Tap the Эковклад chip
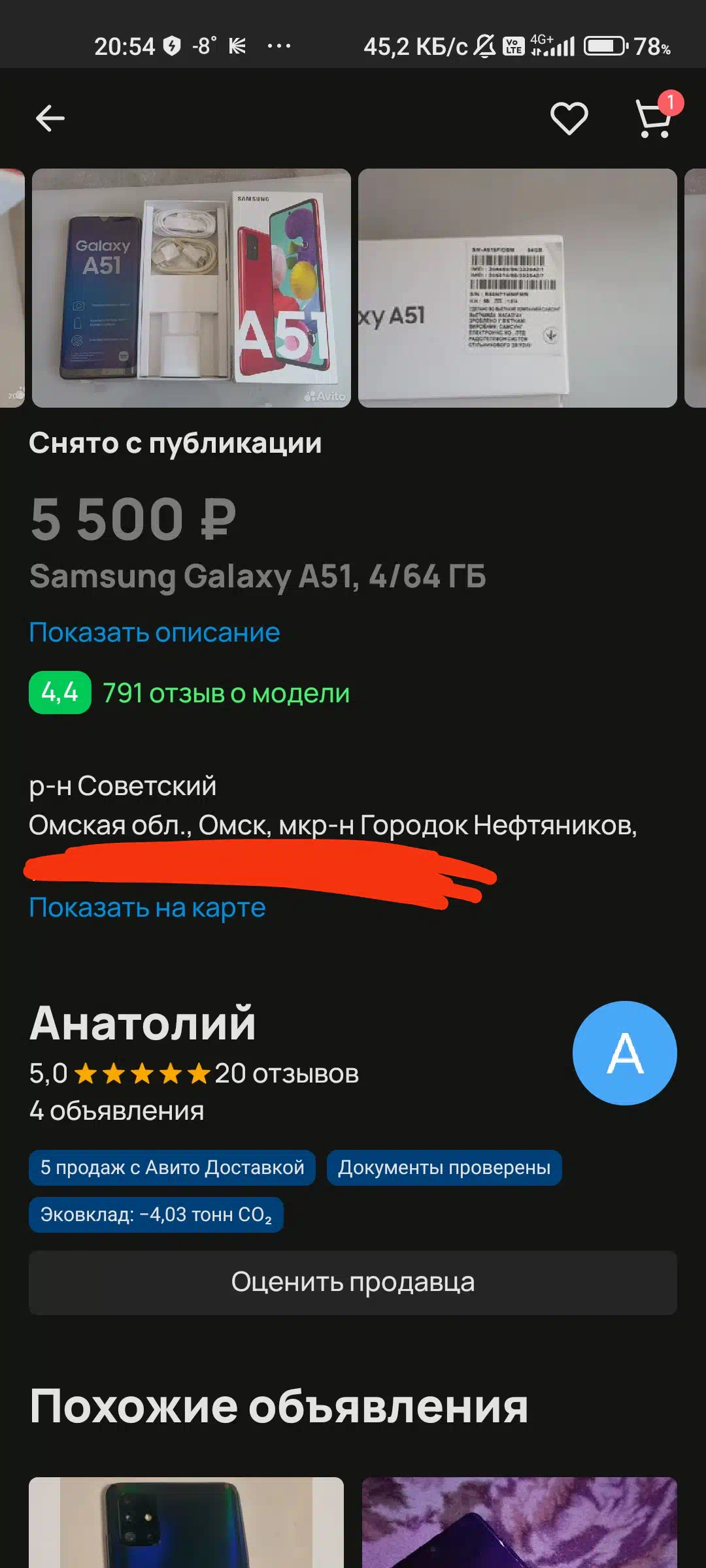 [156, 1215]
